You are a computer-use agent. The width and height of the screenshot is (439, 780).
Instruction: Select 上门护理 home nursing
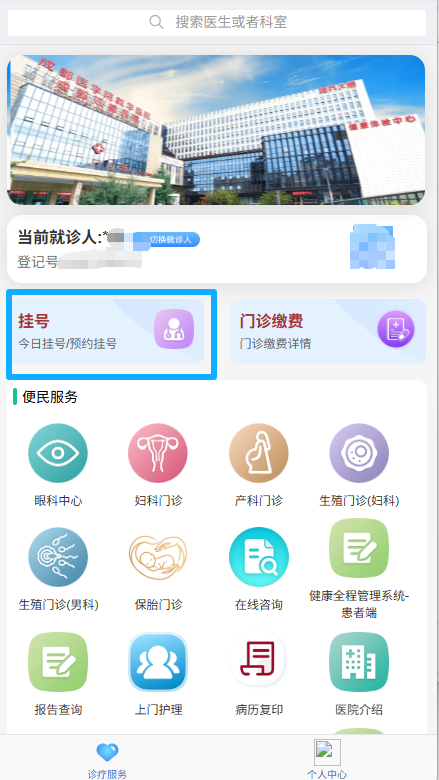[x=158, y=674]
